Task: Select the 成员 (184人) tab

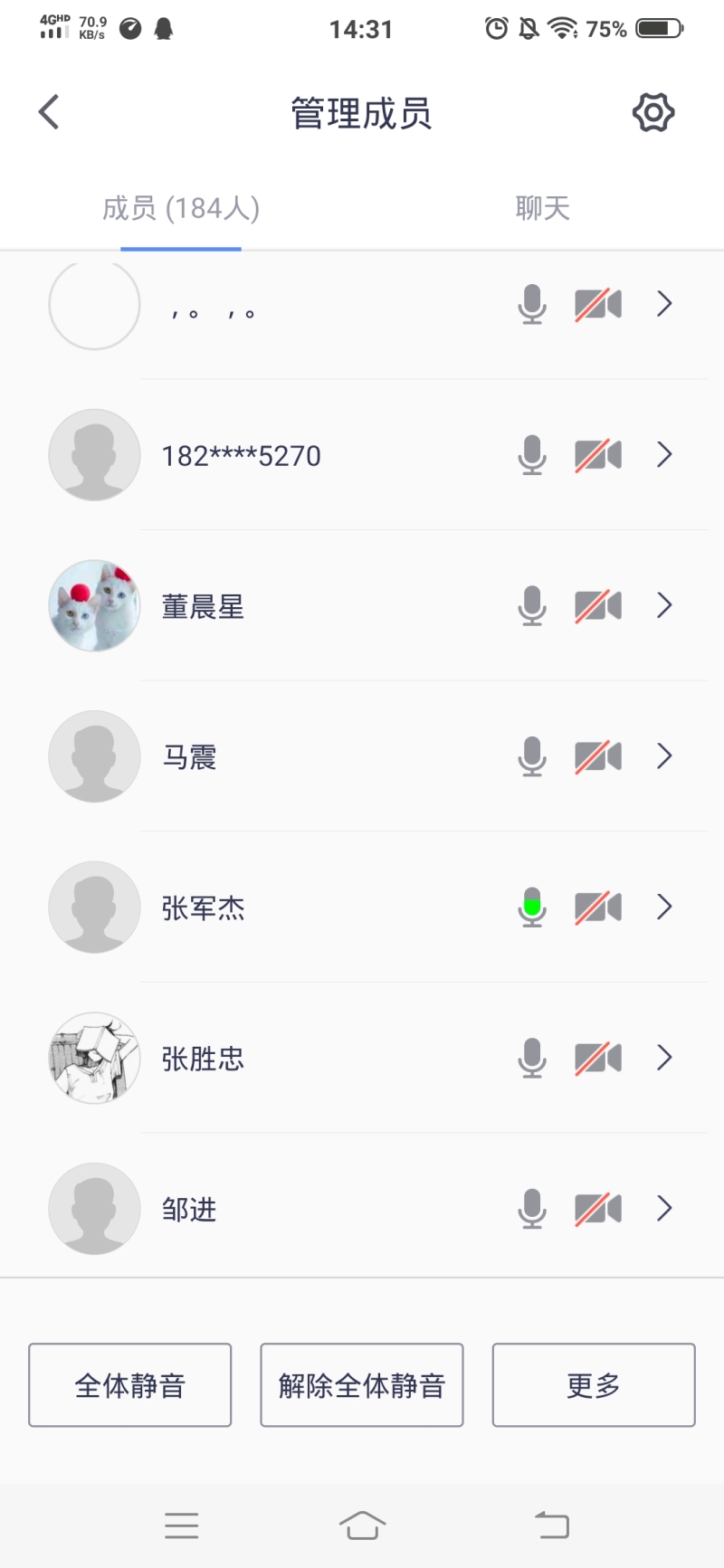Action: (181, 209)
